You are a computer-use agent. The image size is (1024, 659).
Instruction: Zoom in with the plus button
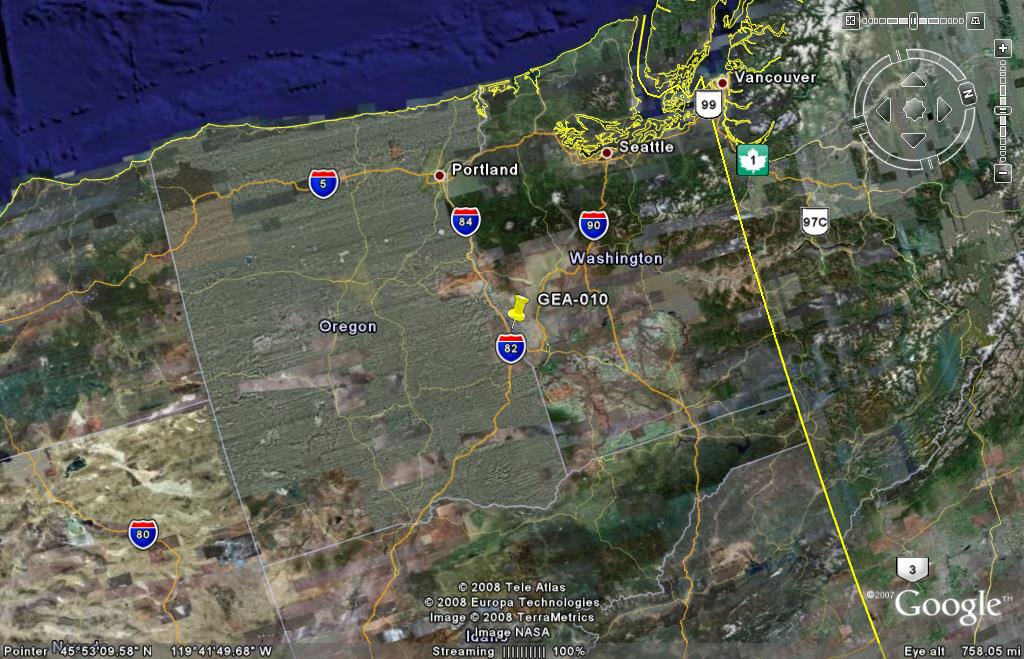click(x=1003, y=48)
